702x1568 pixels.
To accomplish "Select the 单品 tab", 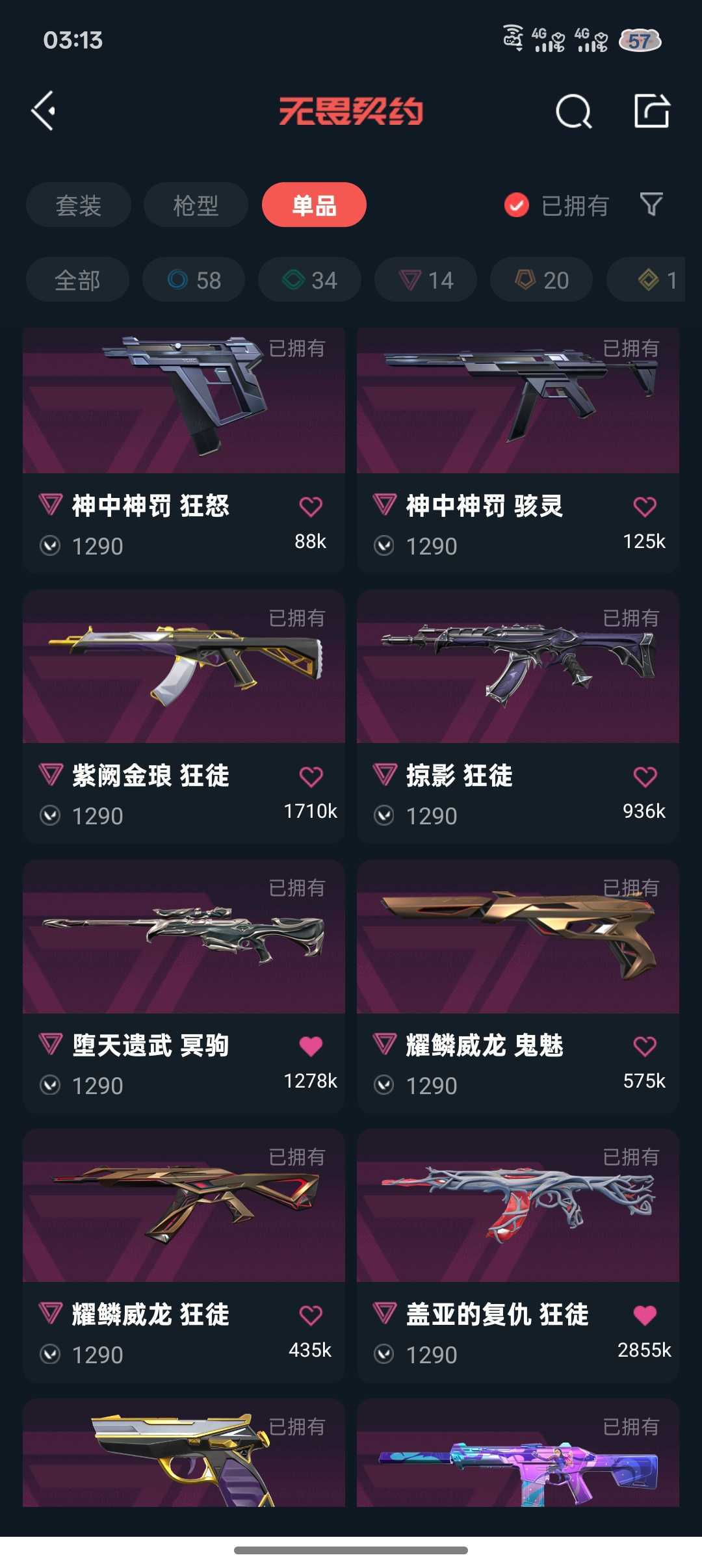I will point(313,205).
